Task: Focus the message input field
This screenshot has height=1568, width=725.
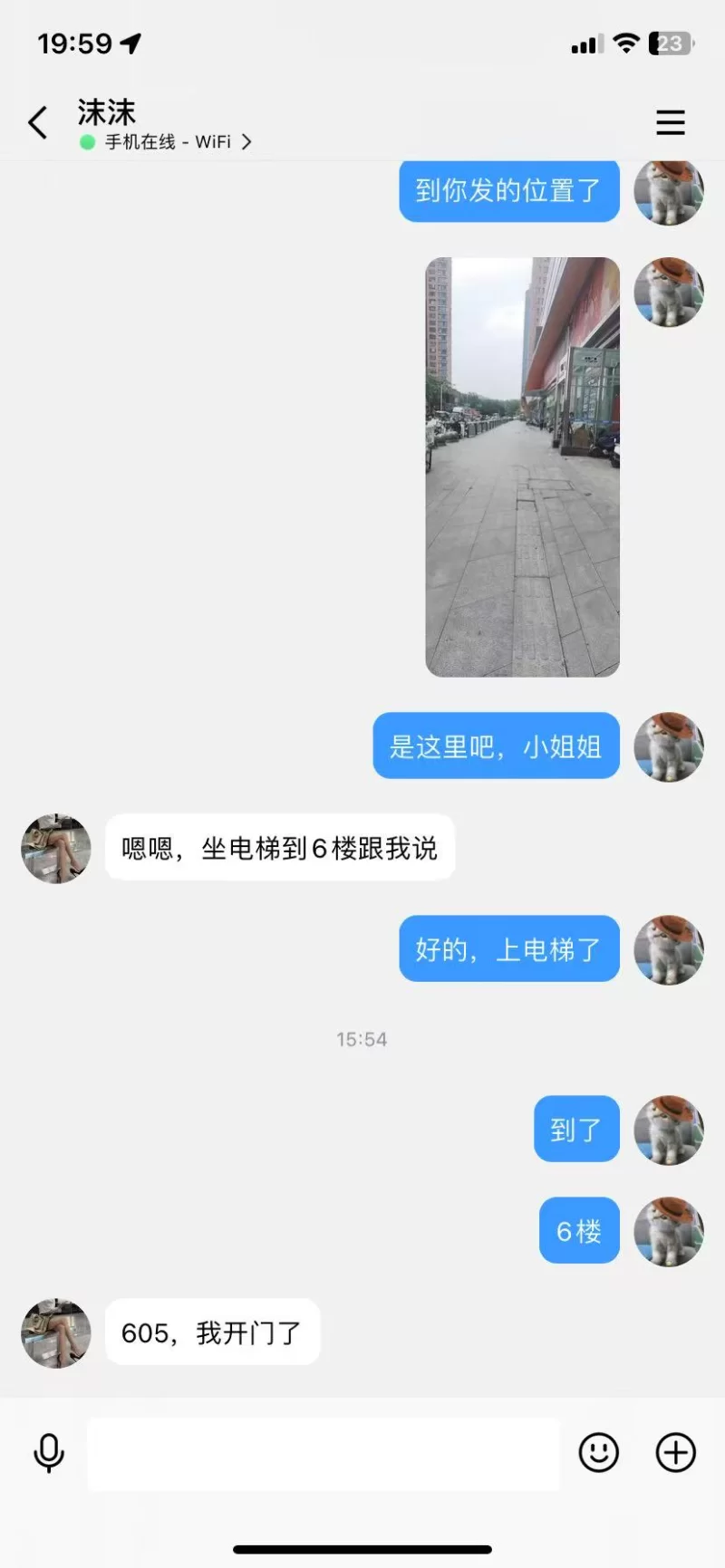Action: coord(324,1454)
